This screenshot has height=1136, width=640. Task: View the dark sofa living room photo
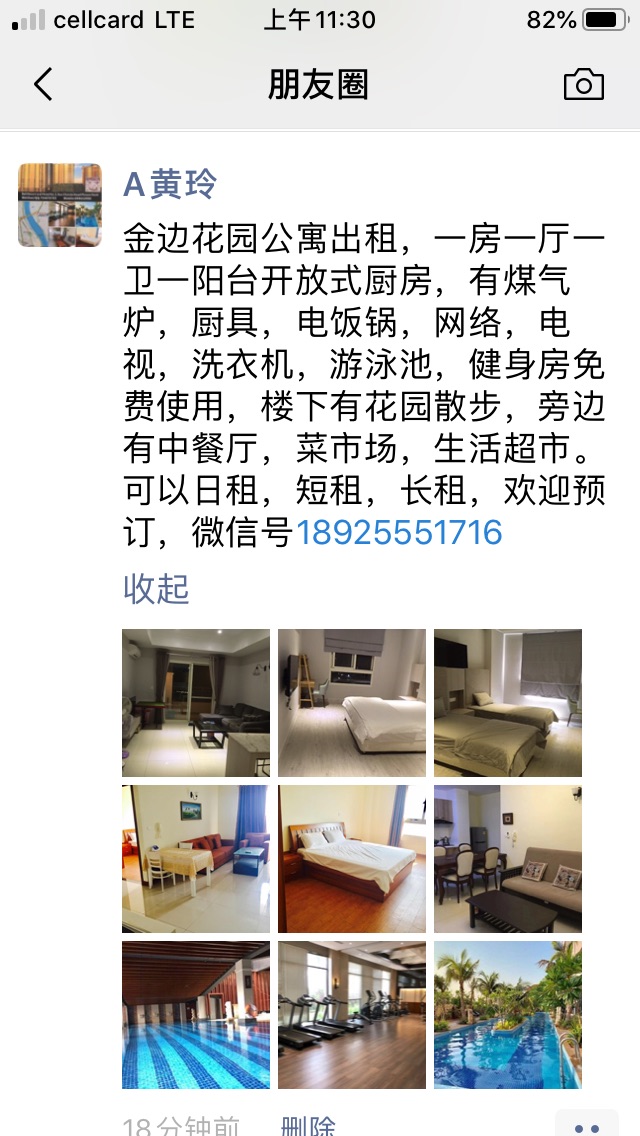click(196, 703)
